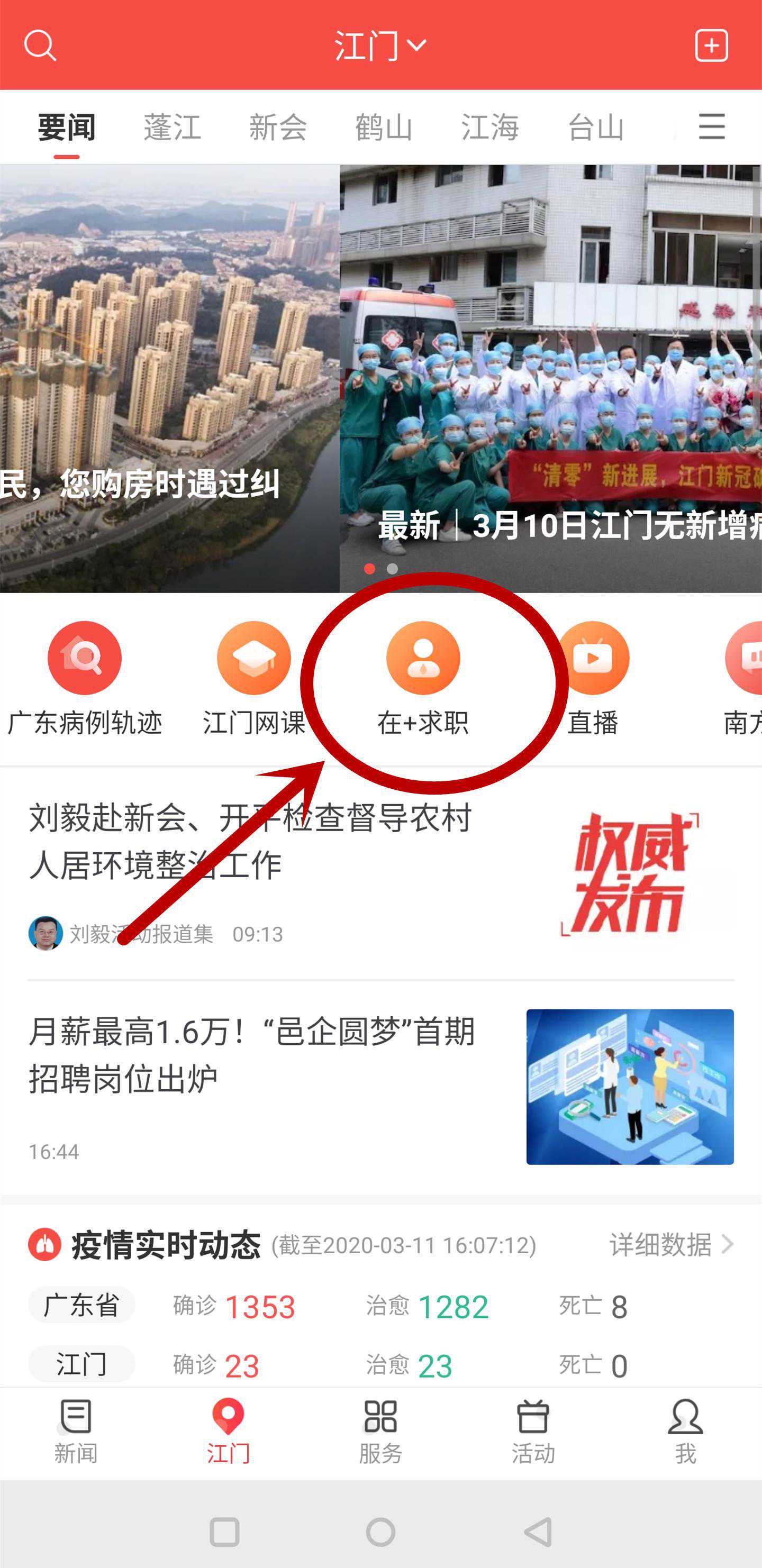Screen dimensions: 762x1568
Task: Open the search icon
Action: click(40, 45)
